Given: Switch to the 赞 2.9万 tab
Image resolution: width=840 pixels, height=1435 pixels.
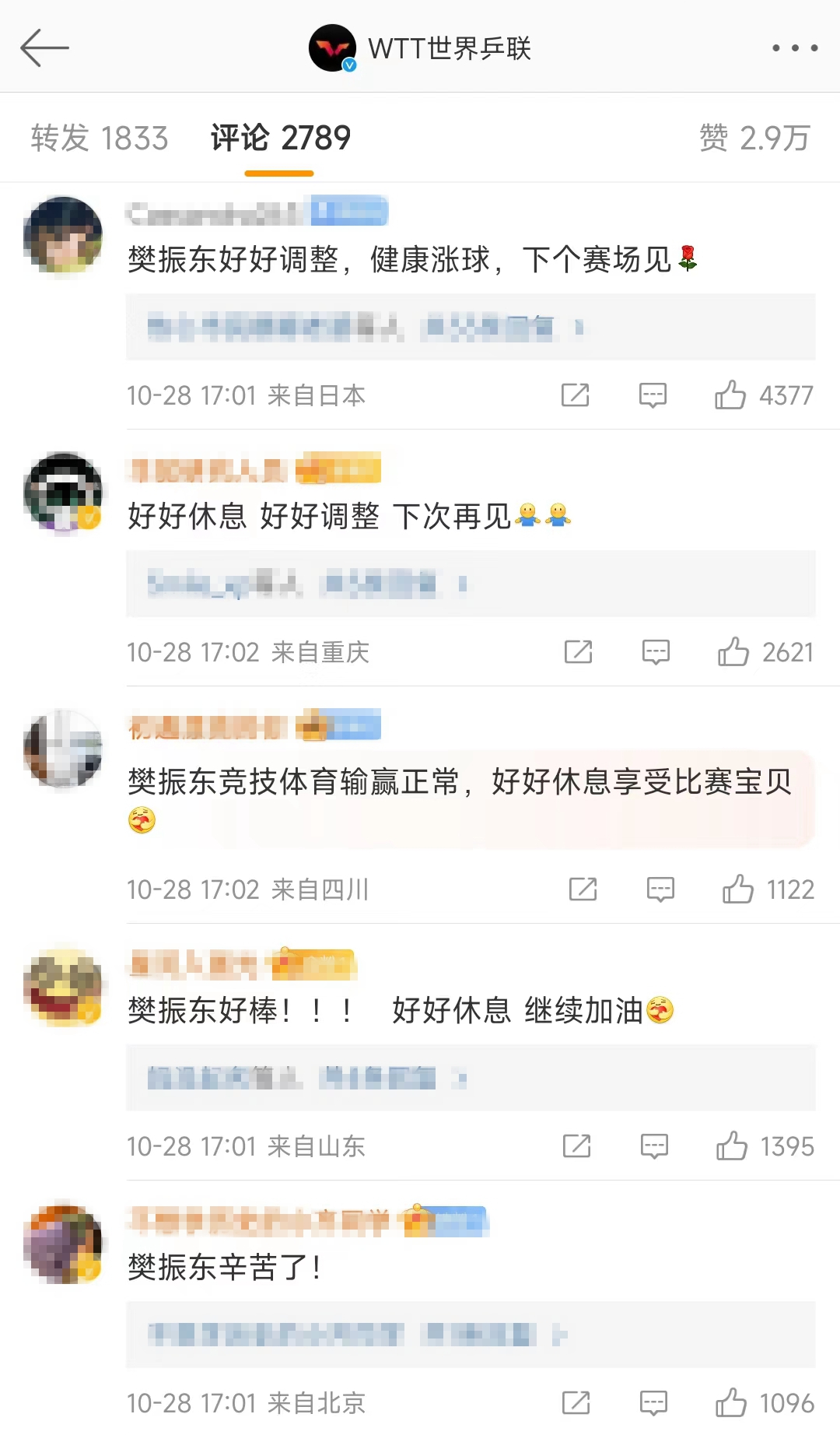Looking at the screenshot, I should click(x=754, y=139).
